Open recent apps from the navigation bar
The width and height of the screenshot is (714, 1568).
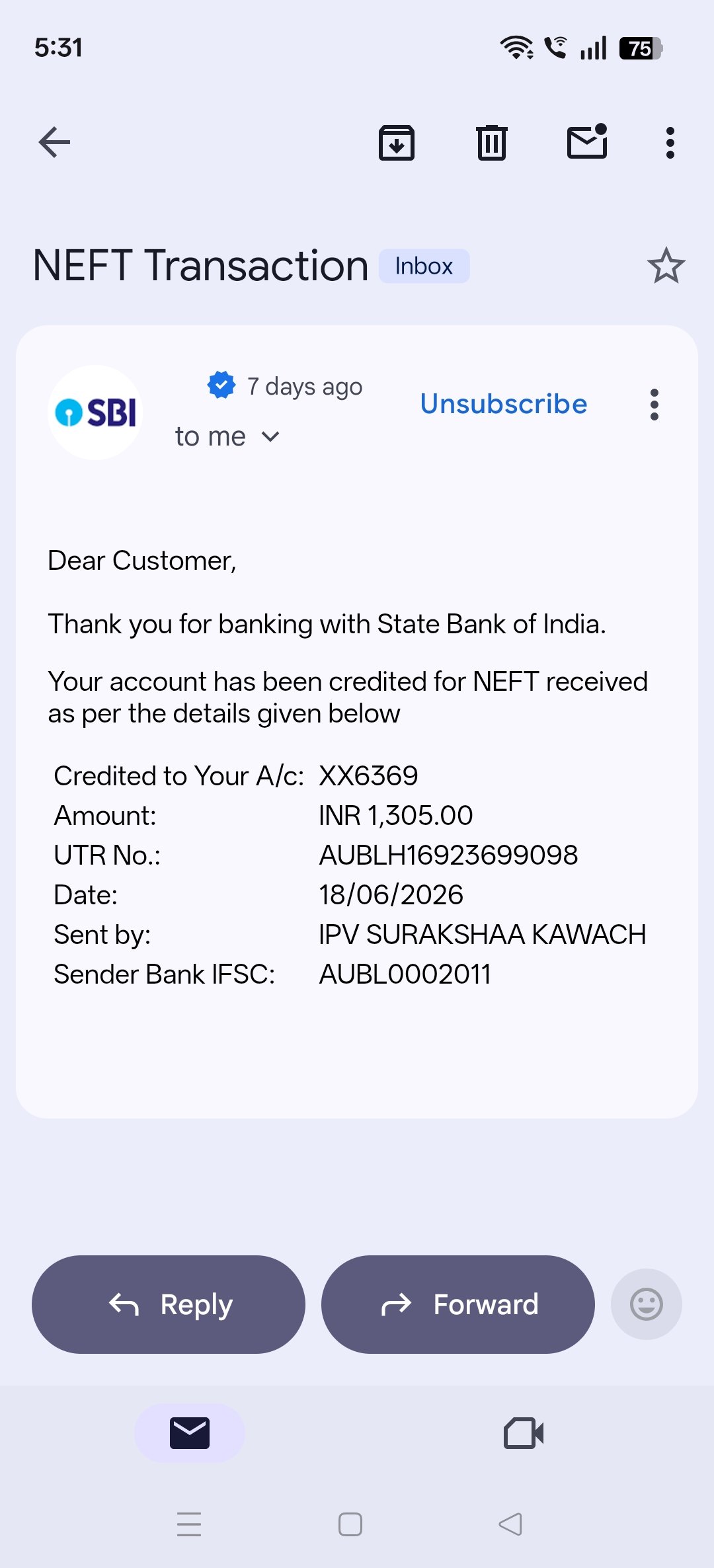coord(189,1524)
